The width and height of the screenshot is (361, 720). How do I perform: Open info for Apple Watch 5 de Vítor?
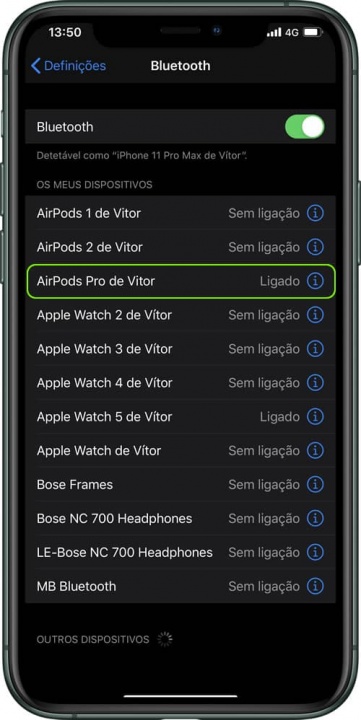click(x=315, y=416)
